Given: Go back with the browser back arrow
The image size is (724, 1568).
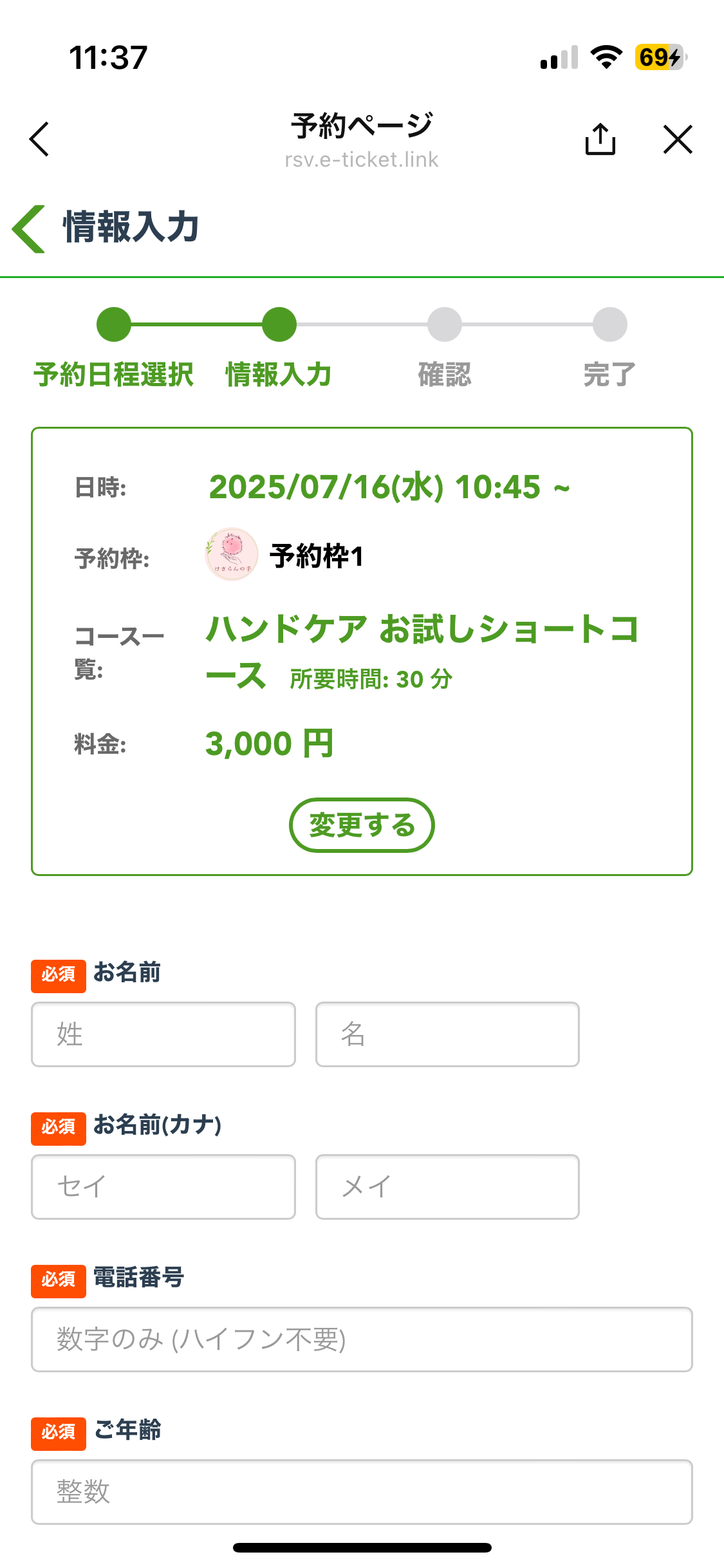Looking at the screenshot, I should 39,139.
